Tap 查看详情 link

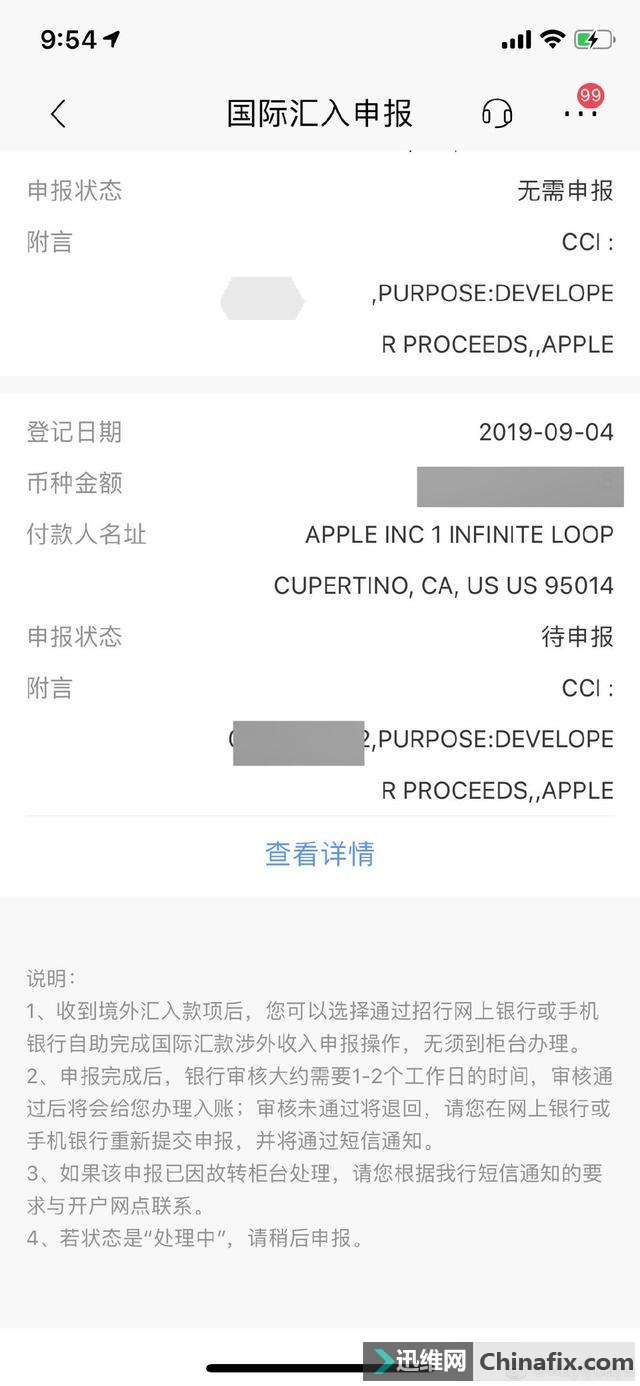click(x=320, y=854)
